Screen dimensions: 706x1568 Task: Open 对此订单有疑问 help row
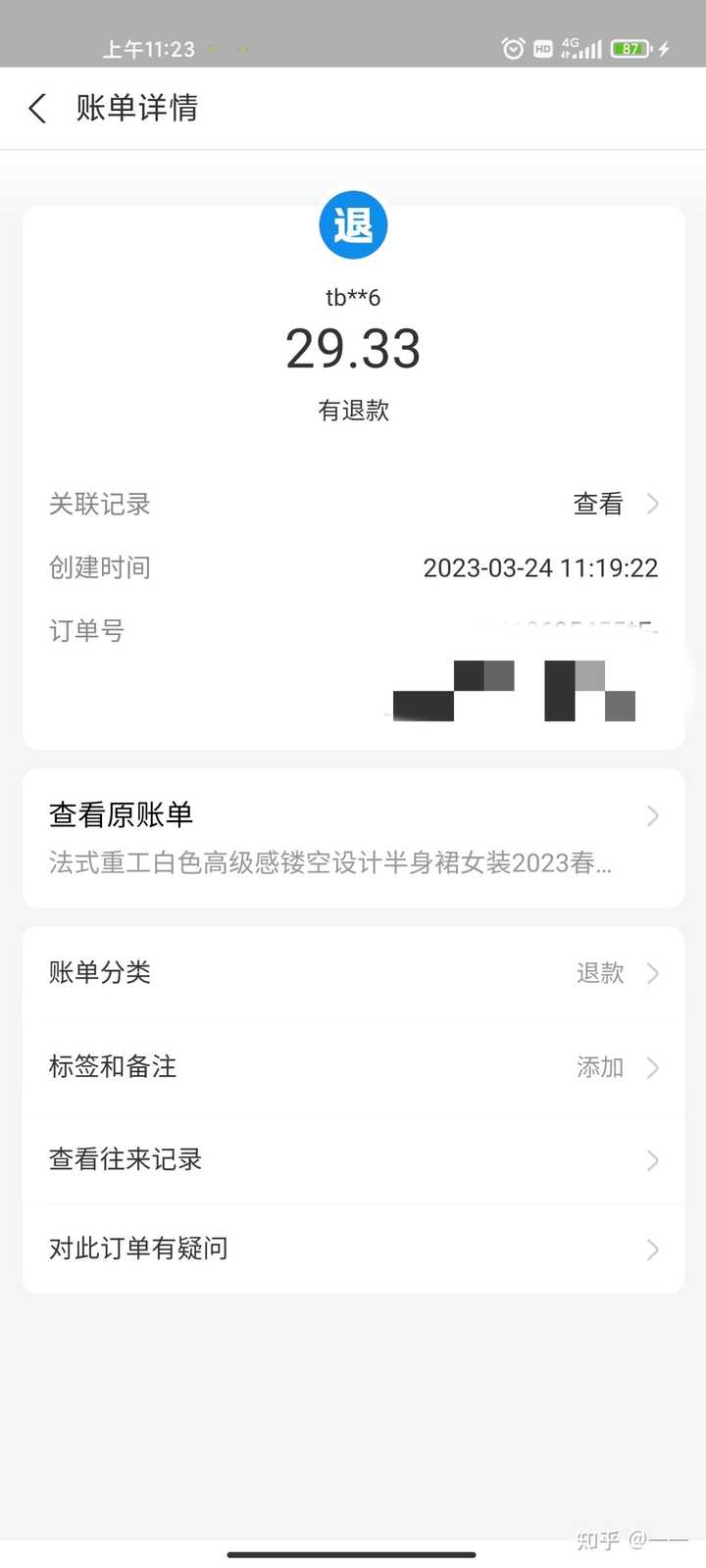[353, 1249]
